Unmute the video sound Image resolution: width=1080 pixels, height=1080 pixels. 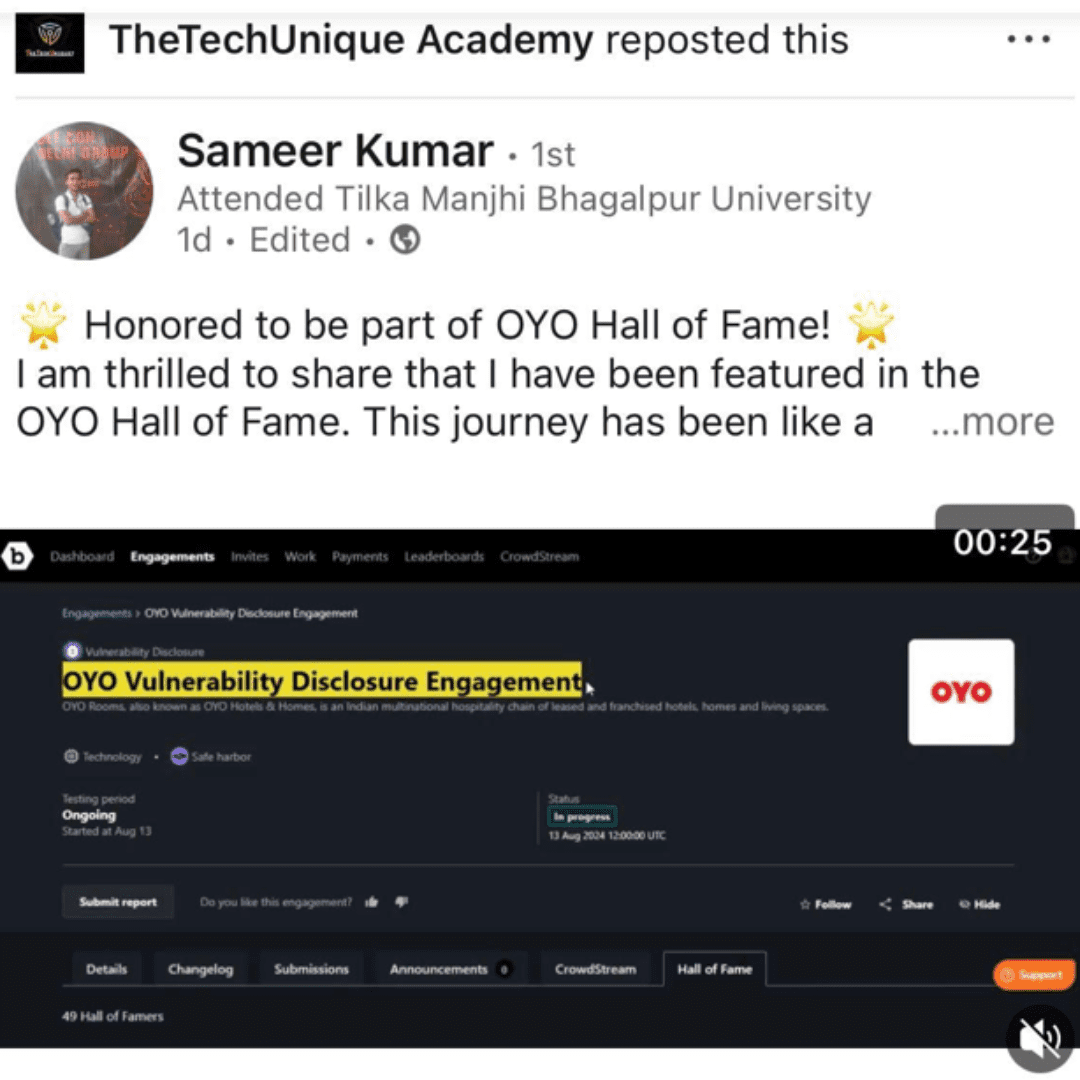(x=1039, y=1040)
